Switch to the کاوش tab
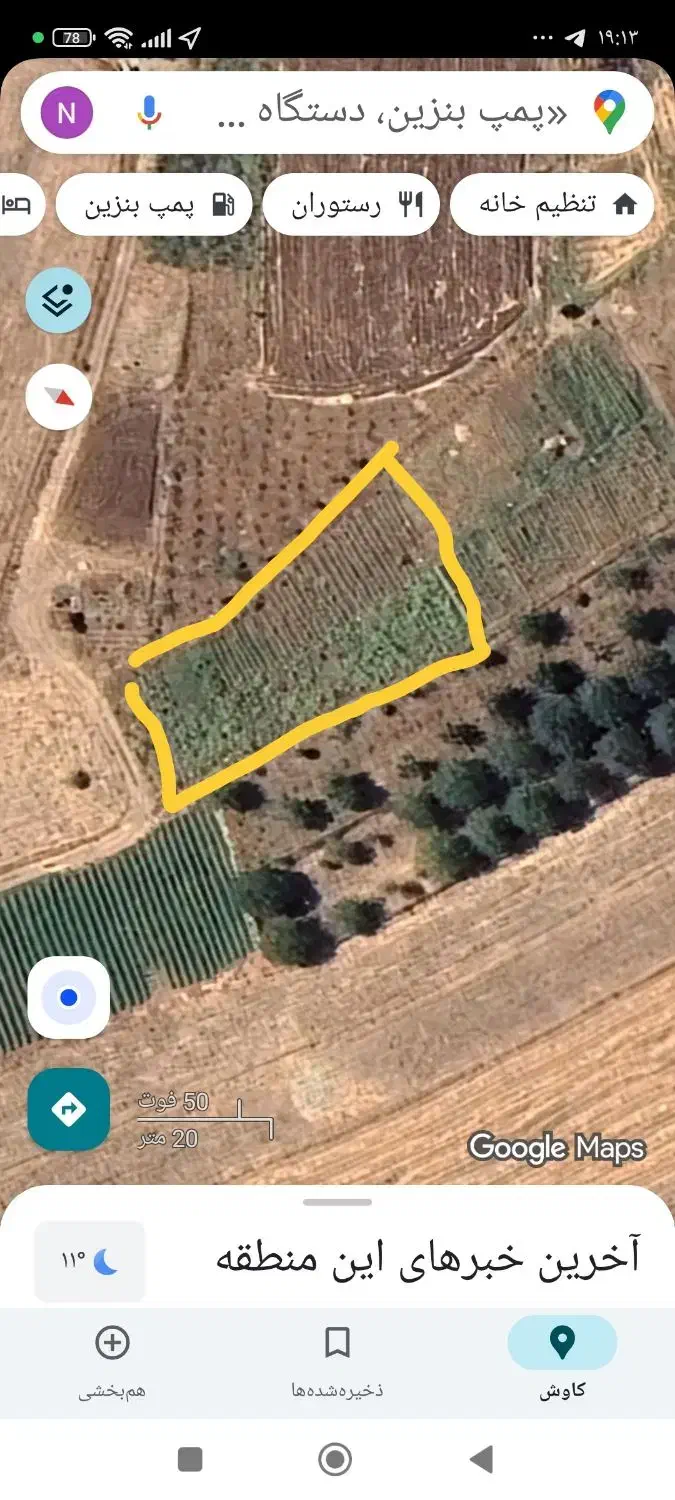 click(x=562, y=1358)
